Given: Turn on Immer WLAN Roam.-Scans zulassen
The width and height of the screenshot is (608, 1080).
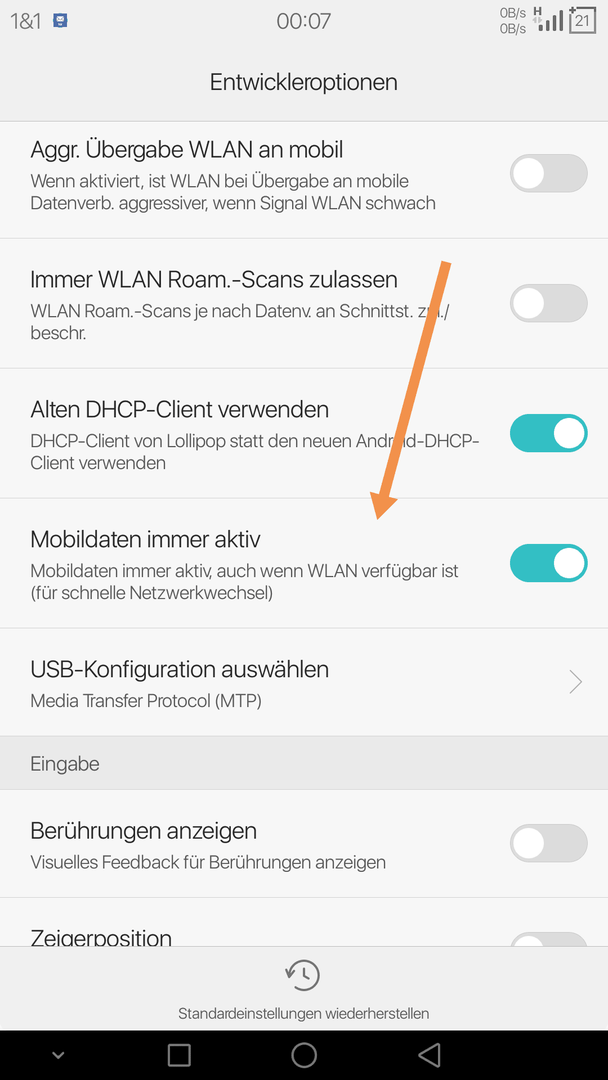Looking at the screenshot, I should [548, 303].
